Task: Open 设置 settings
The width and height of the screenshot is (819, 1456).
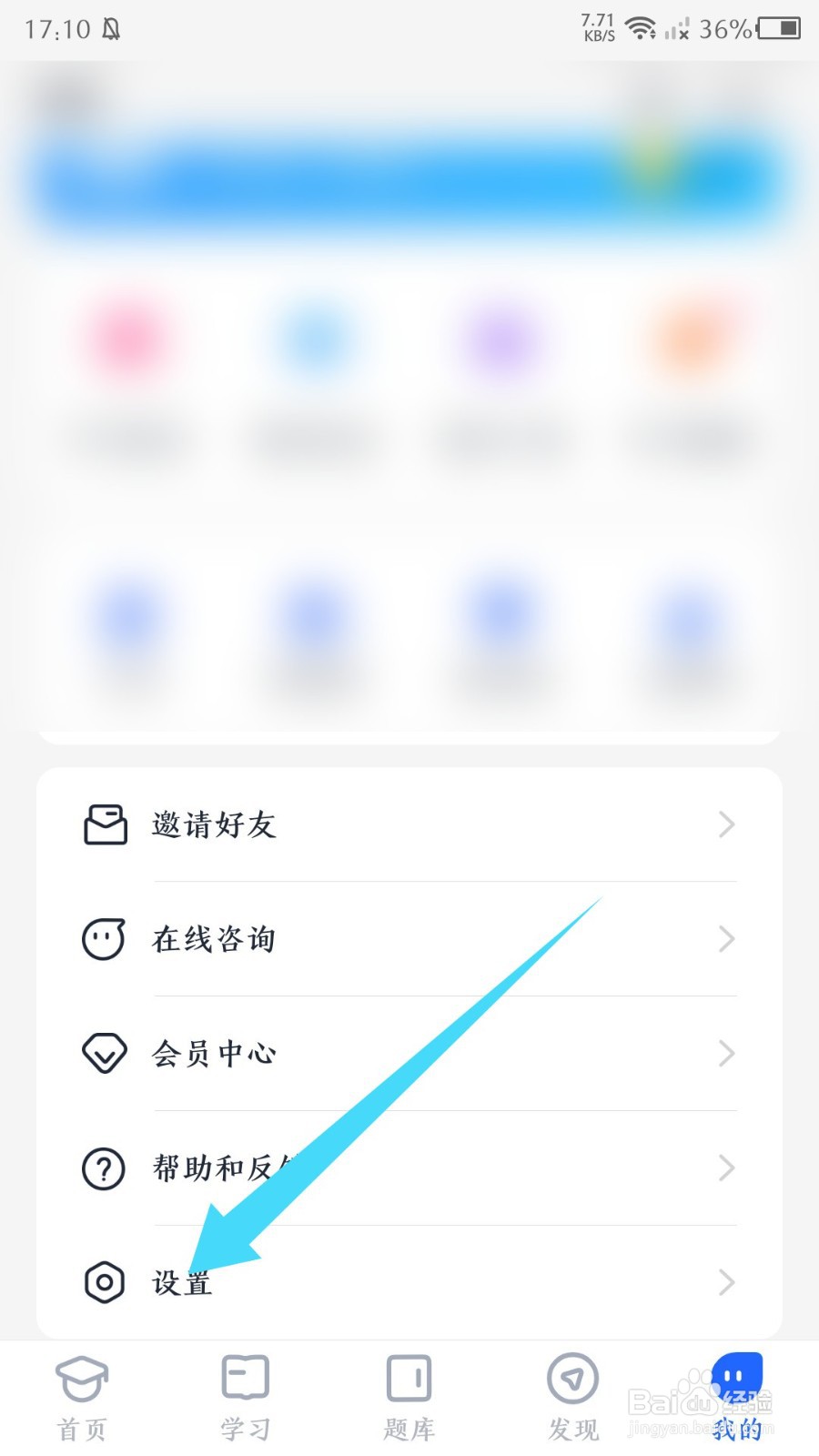Action: [409, 1282]
